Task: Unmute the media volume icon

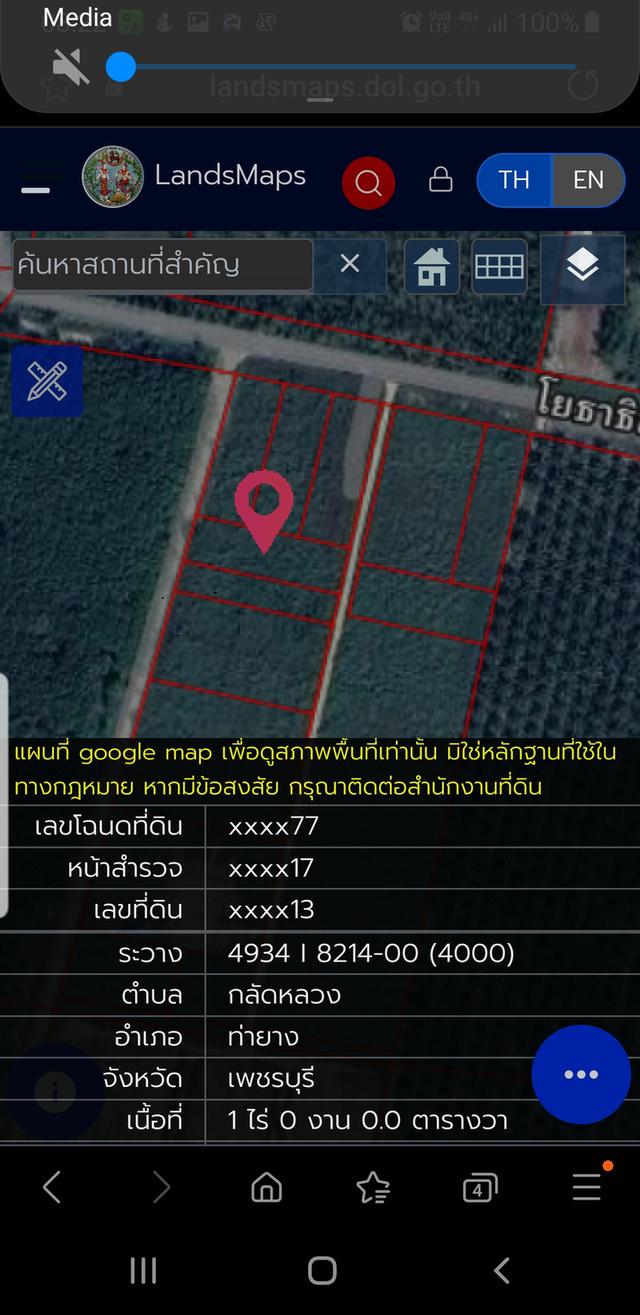Action: (72, 67)
